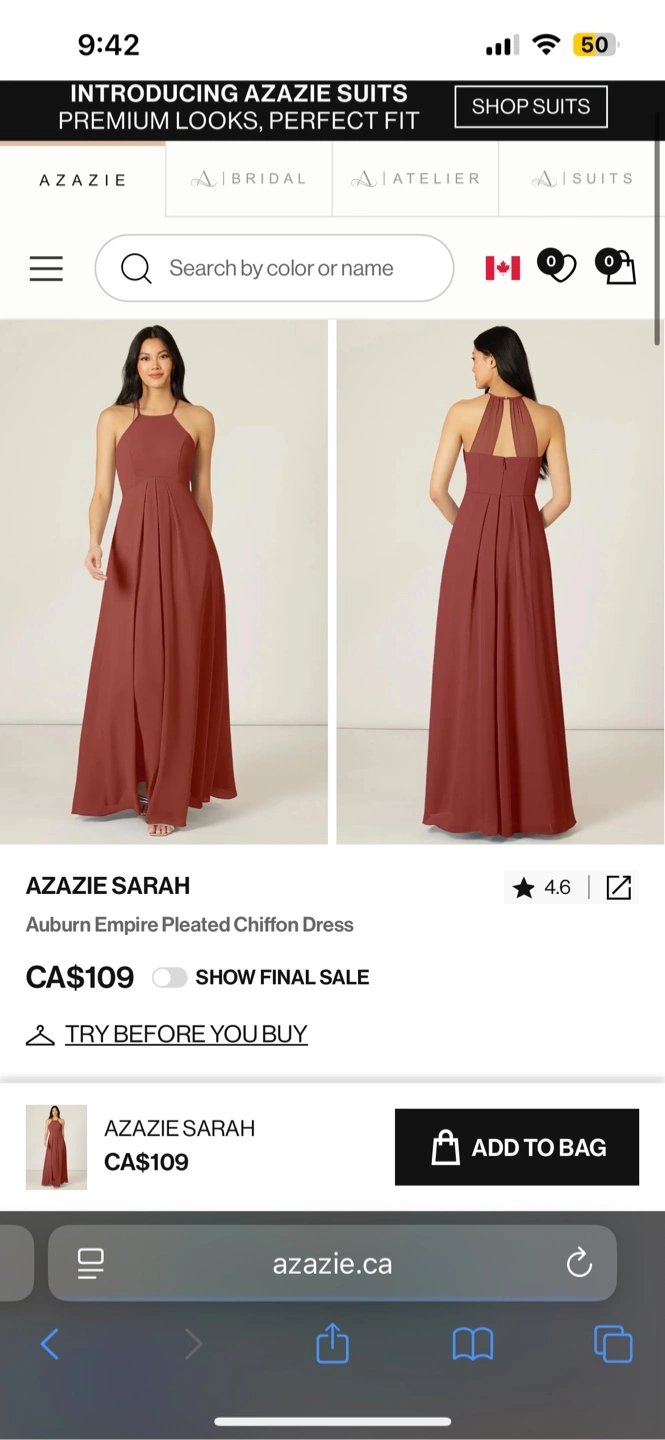Switch to the Bridal tab

click(249, 179)
